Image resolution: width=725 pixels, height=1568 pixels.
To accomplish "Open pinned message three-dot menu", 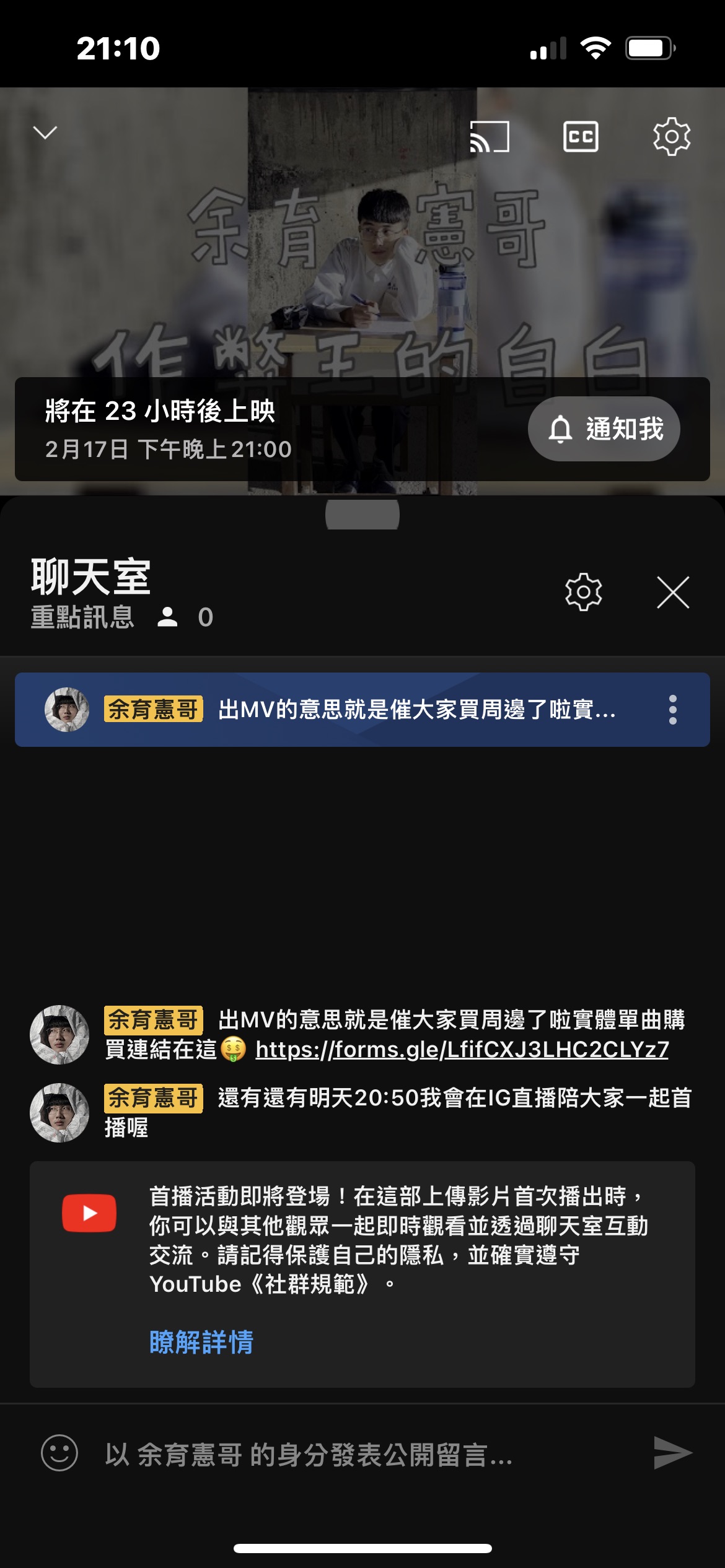I will pos(673,710).
